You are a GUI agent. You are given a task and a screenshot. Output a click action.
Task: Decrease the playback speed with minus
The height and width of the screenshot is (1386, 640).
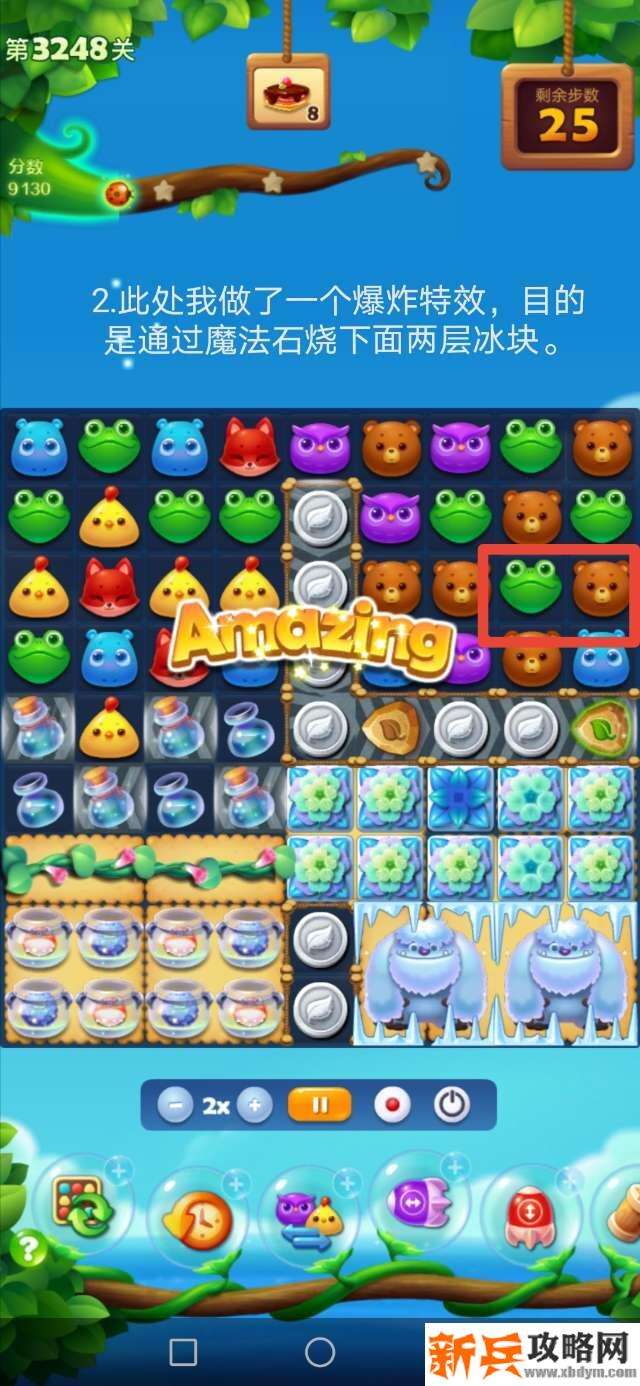(176, 1106)
